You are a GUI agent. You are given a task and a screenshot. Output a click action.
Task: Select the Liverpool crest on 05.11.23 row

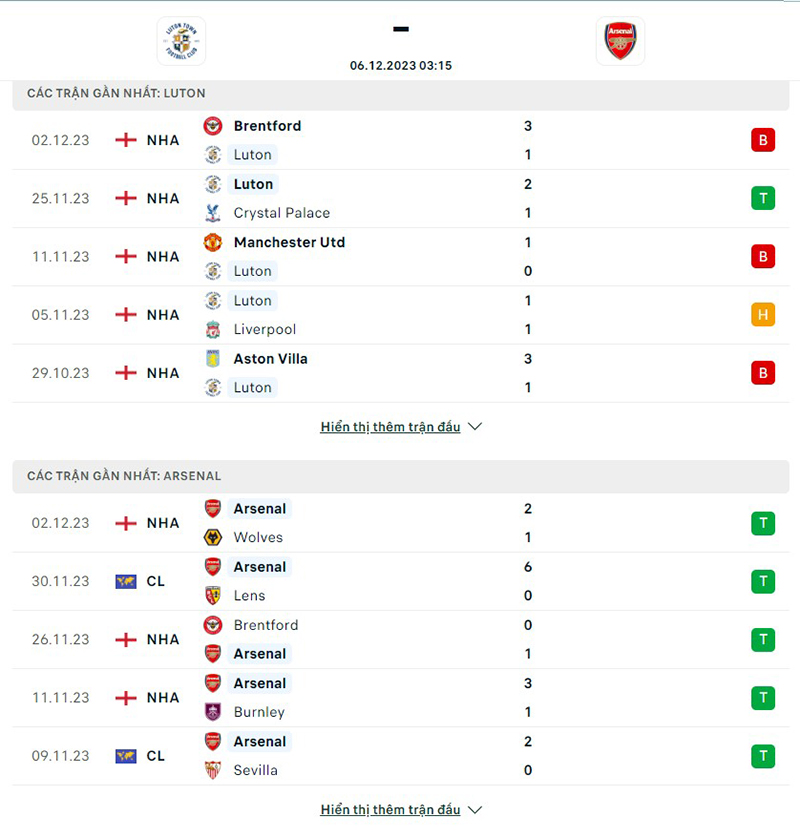click(212, 329)
